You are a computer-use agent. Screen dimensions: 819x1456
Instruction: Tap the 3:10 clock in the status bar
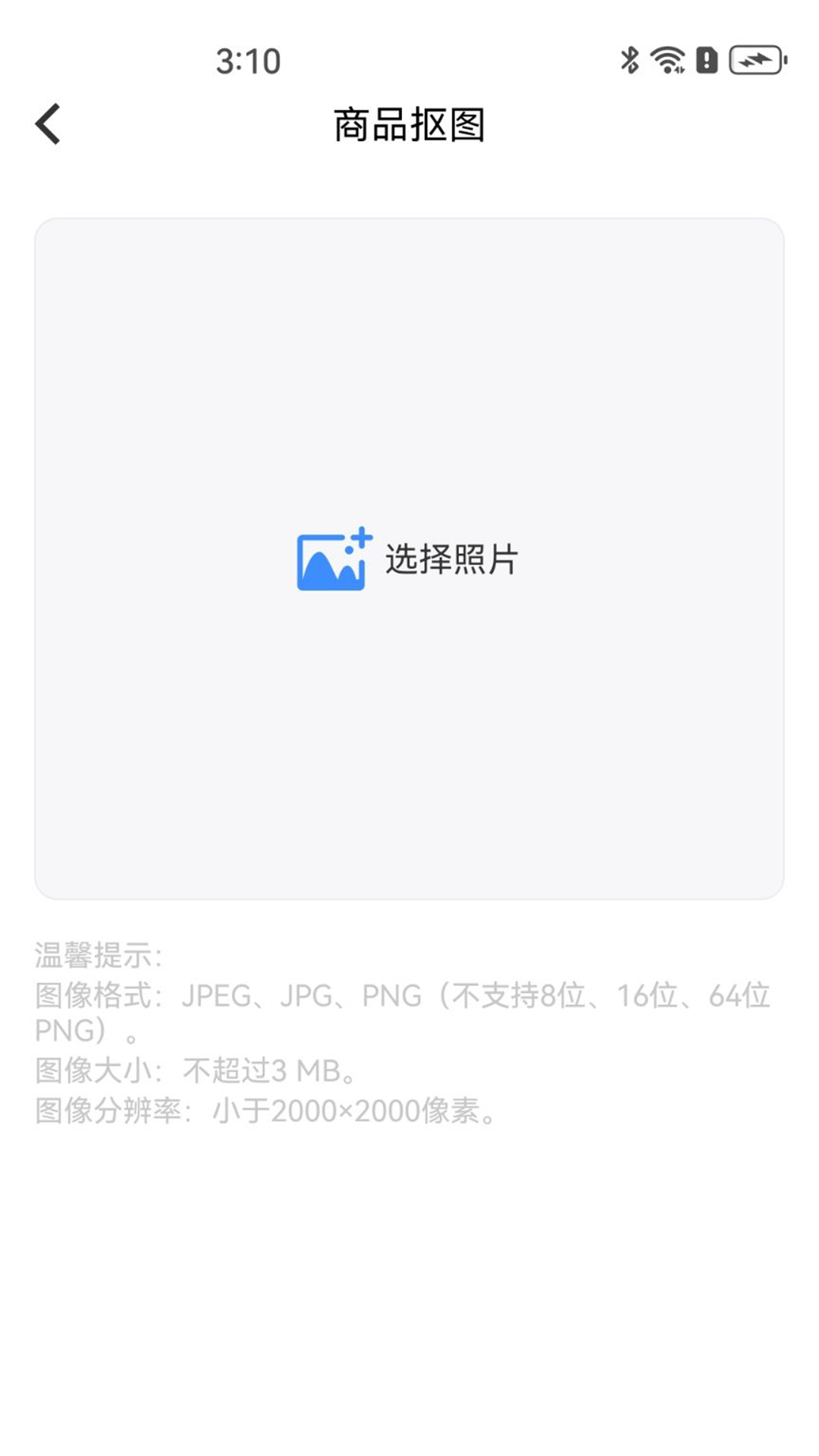(247, 59)
